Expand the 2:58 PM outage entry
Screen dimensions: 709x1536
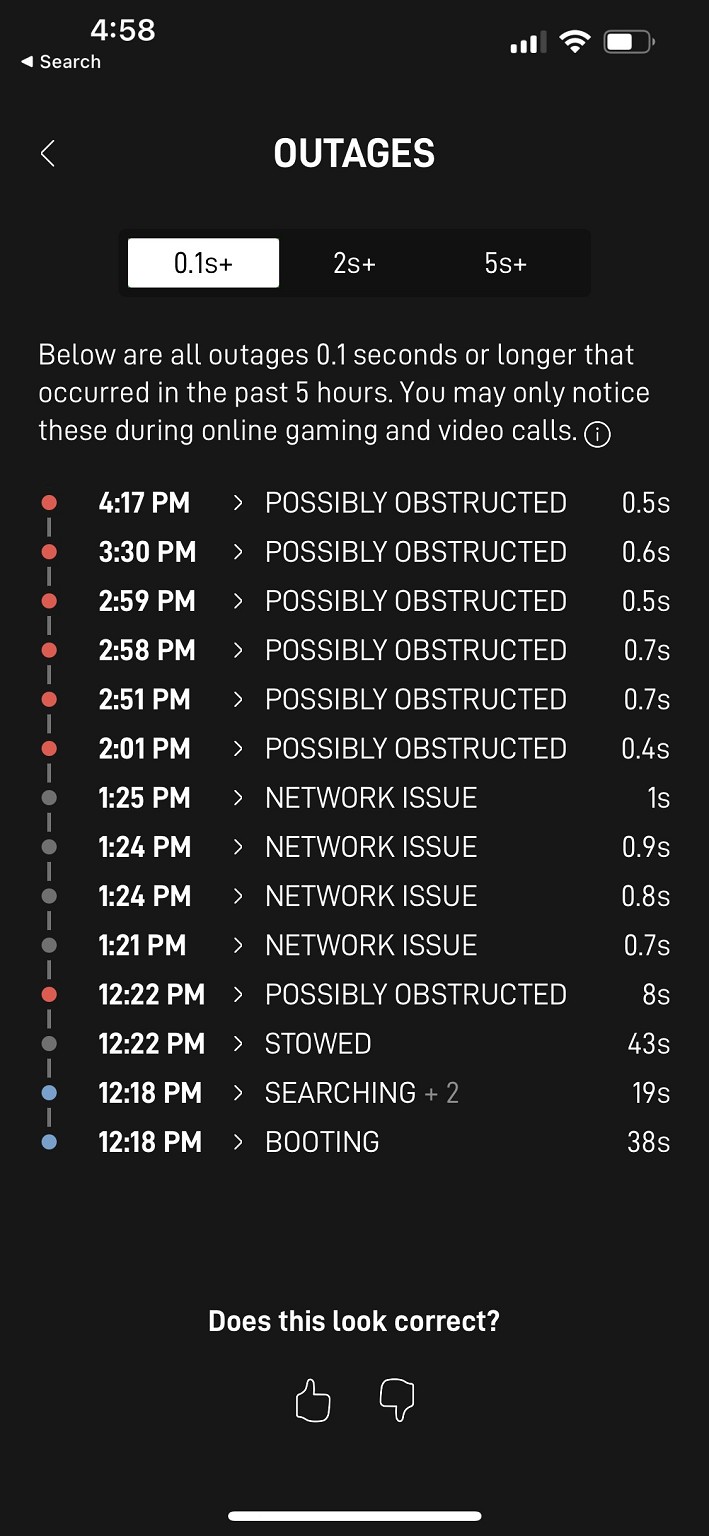click(354, 650)
